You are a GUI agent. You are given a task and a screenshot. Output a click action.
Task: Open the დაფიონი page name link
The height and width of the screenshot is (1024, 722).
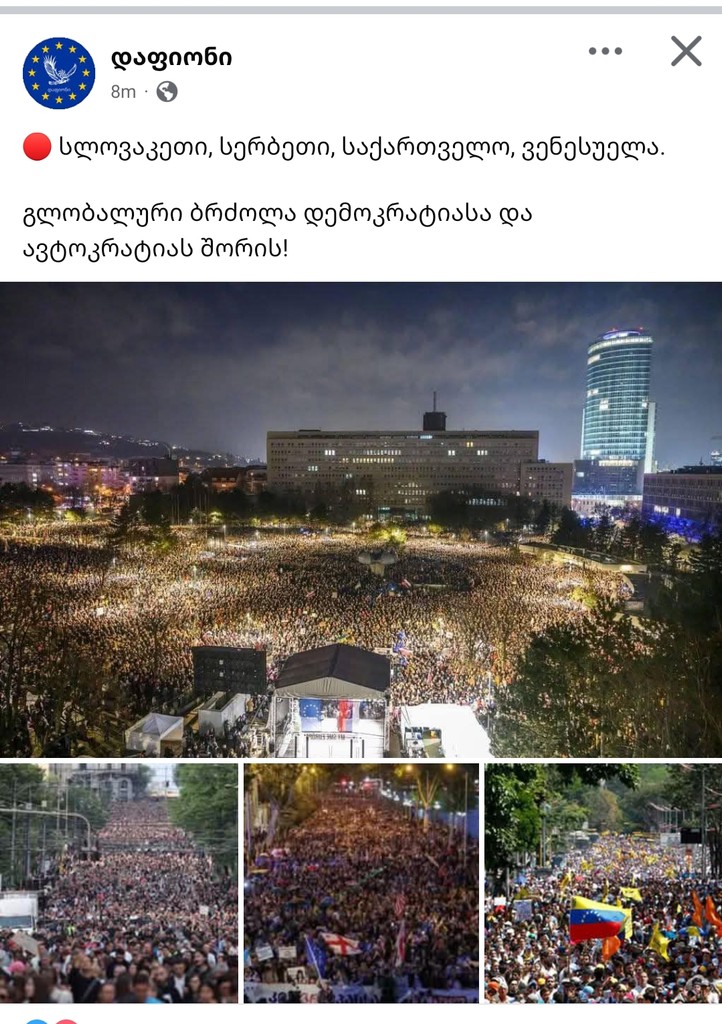171,58
